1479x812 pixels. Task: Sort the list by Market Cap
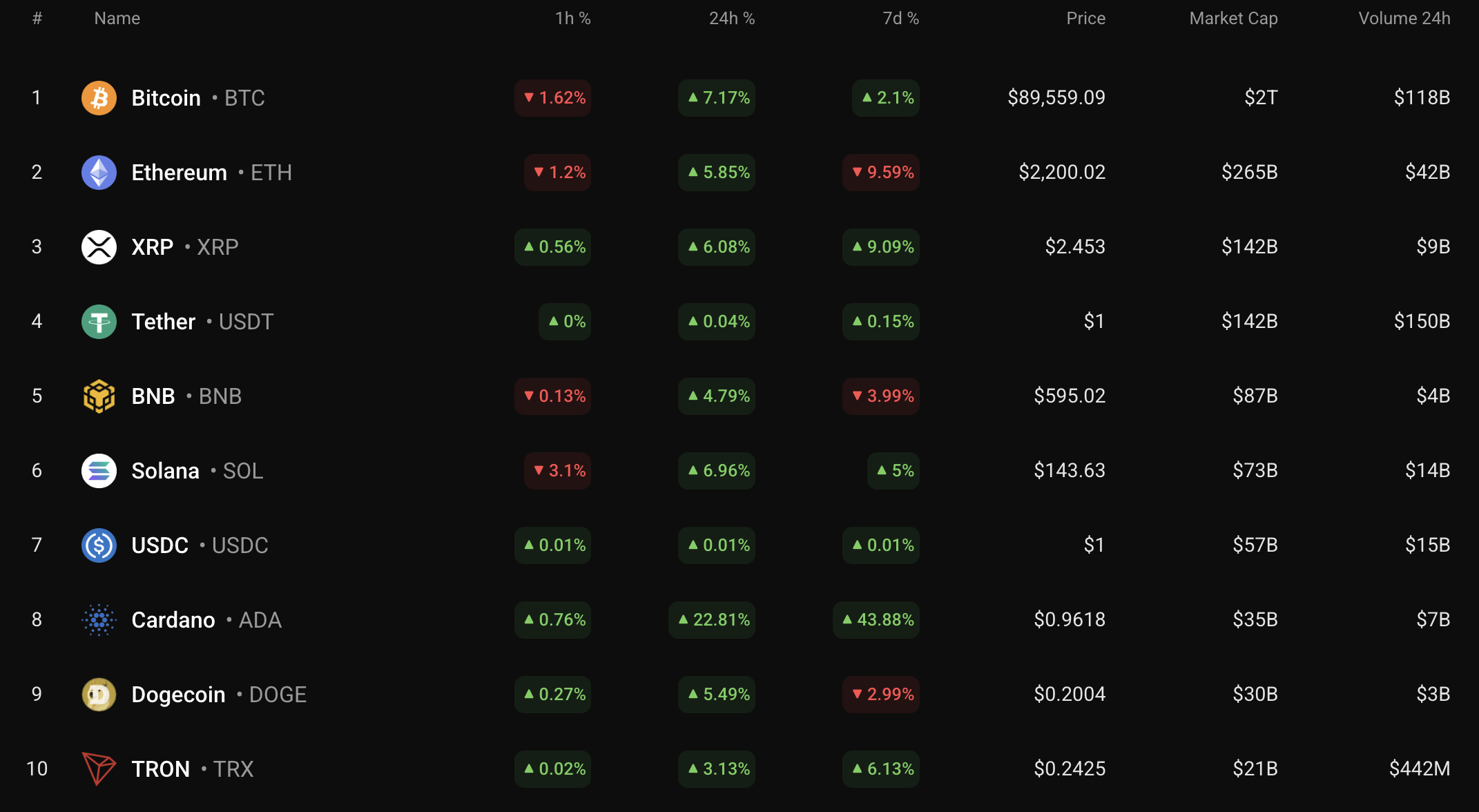click(x=1233, y=19)
